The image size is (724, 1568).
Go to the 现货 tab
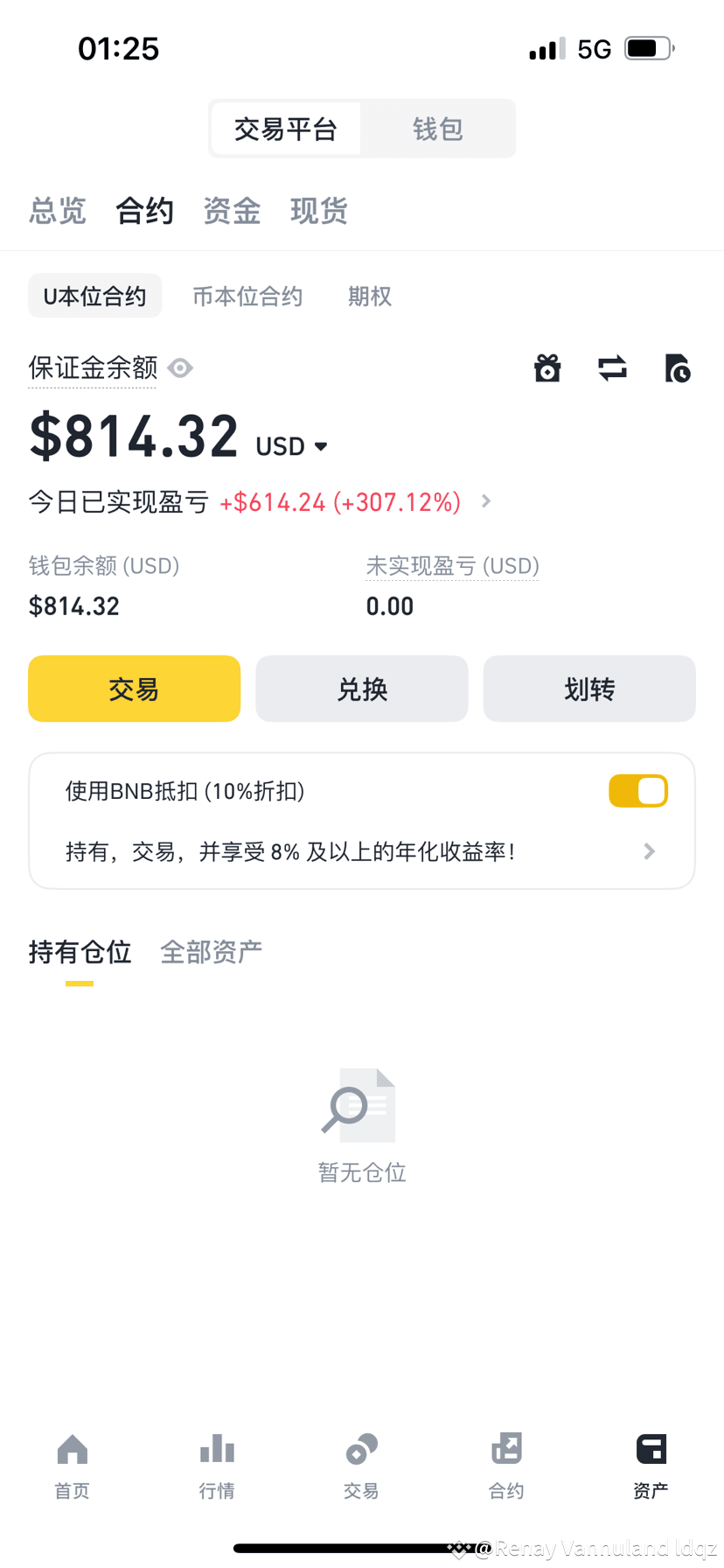point(319,211)
